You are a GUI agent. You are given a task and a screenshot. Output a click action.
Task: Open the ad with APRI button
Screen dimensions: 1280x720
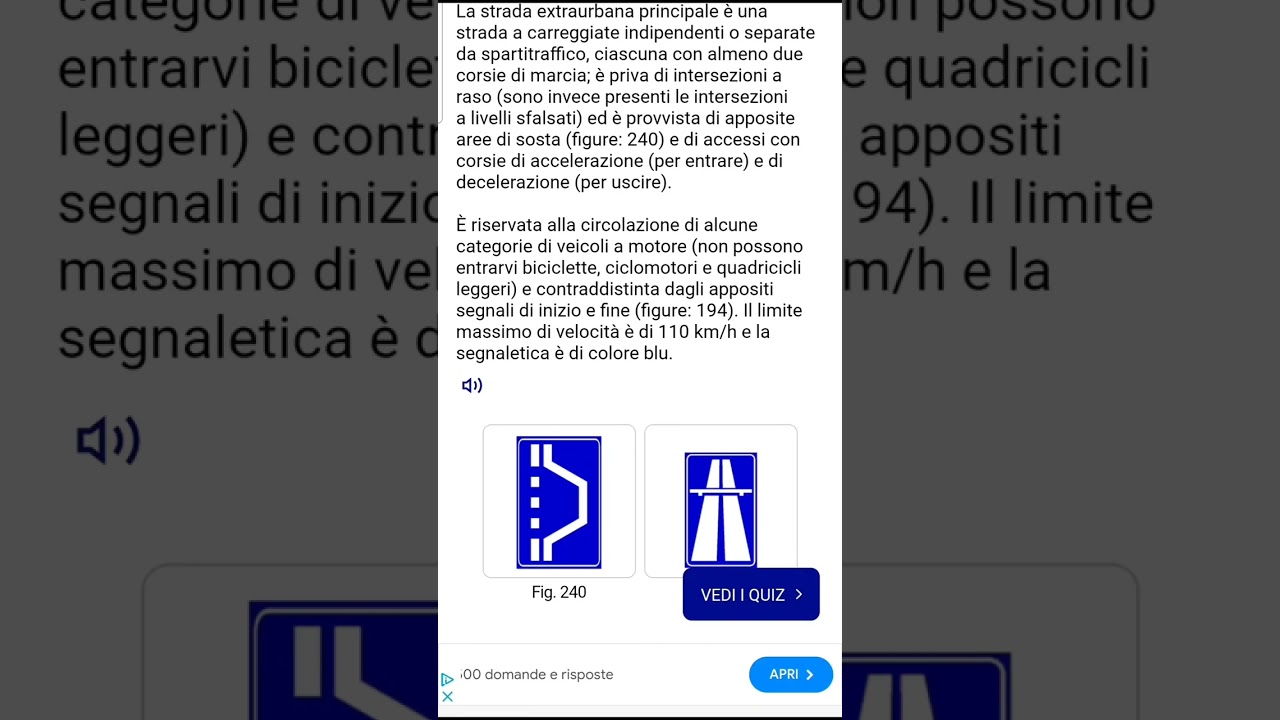click(790, 675)
